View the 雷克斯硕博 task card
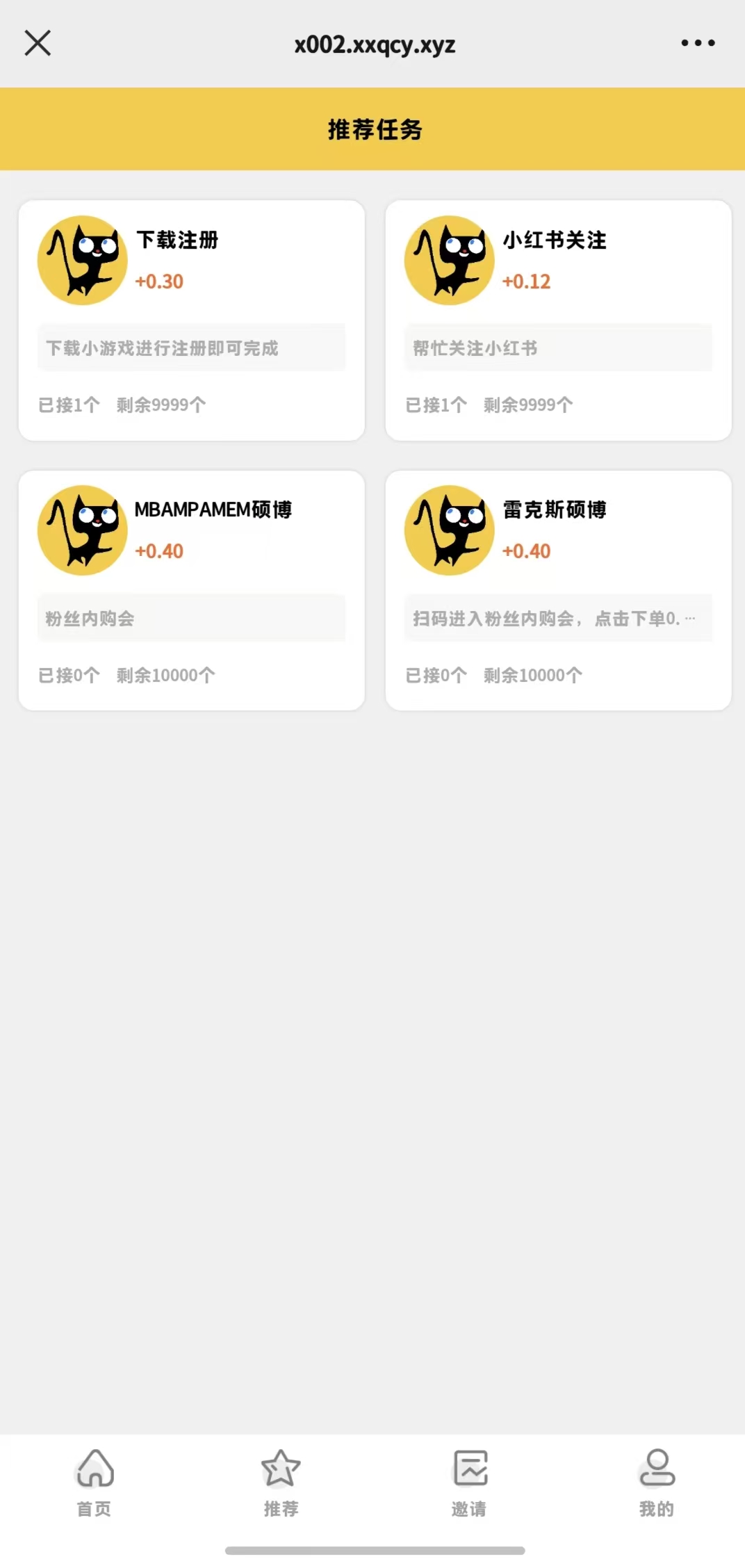This screenshot has height=1568, width=745. (x=558, y=590)
